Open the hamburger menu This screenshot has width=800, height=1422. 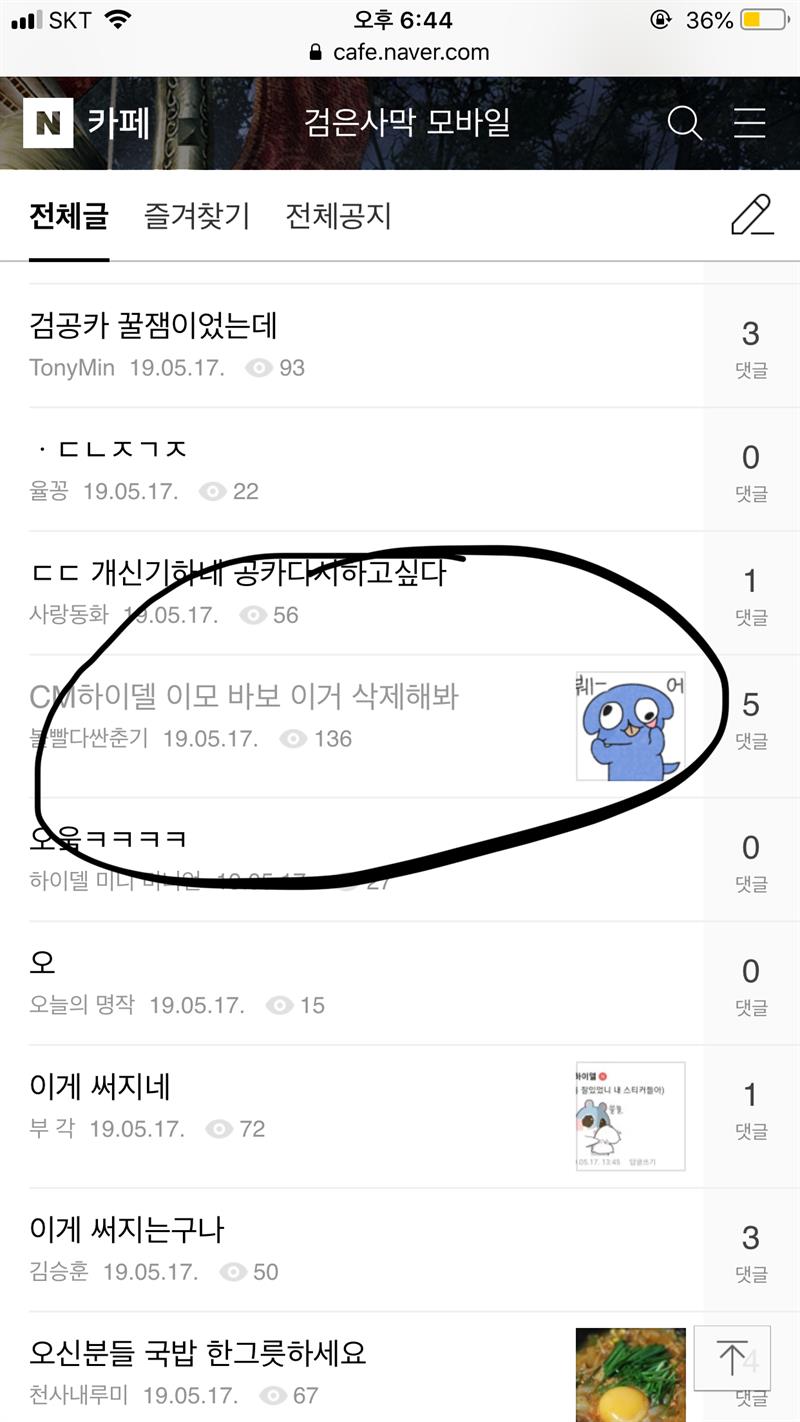tap(750, 123)
